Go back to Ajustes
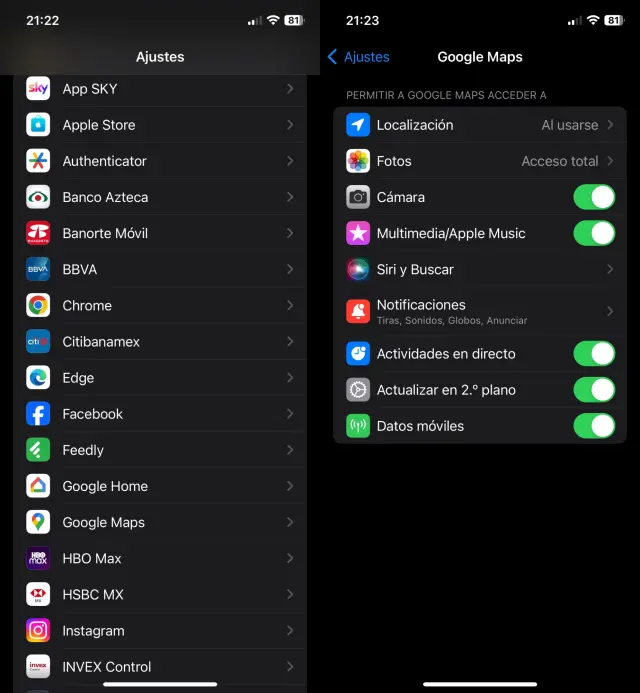640x693 pixels. coord(358,57)
